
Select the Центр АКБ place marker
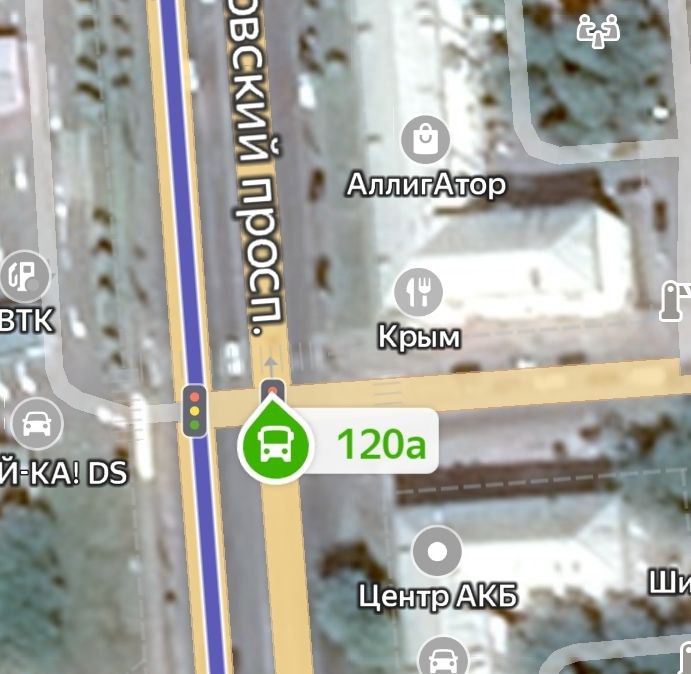(x=438, y=551)
